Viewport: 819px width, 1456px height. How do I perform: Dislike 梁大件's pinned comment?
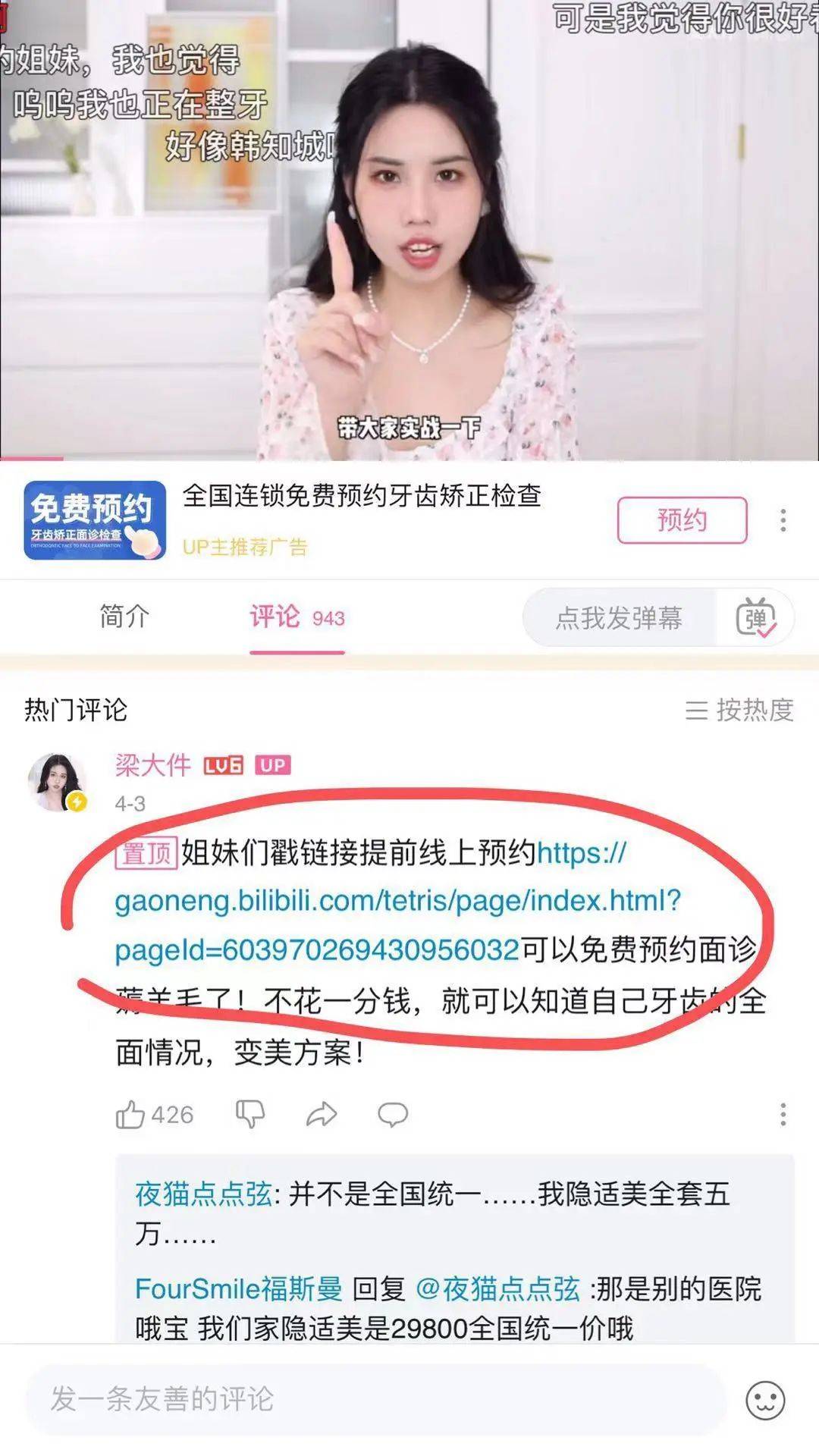point(250,1115)
